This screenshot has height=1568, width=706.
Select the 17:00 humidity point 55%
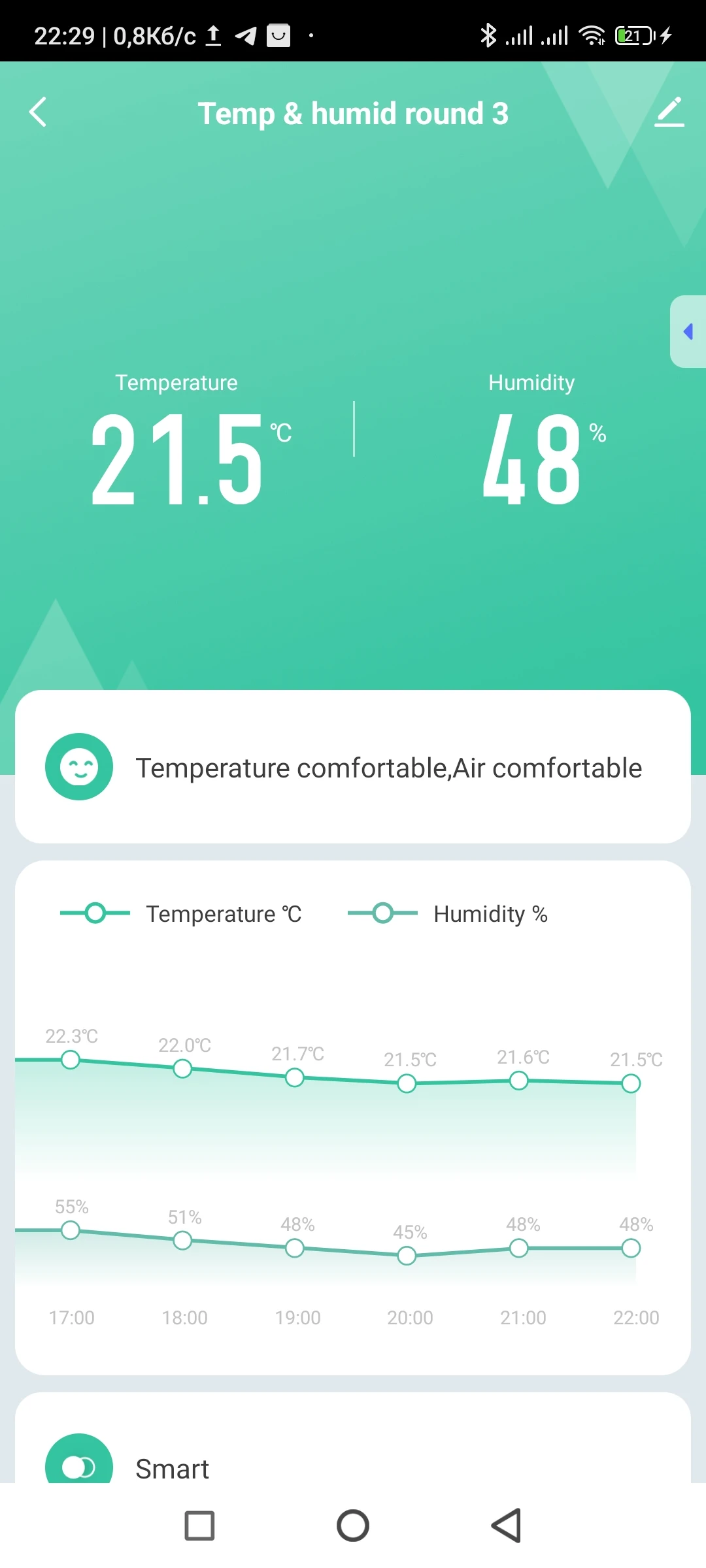tap(70, 1230)
